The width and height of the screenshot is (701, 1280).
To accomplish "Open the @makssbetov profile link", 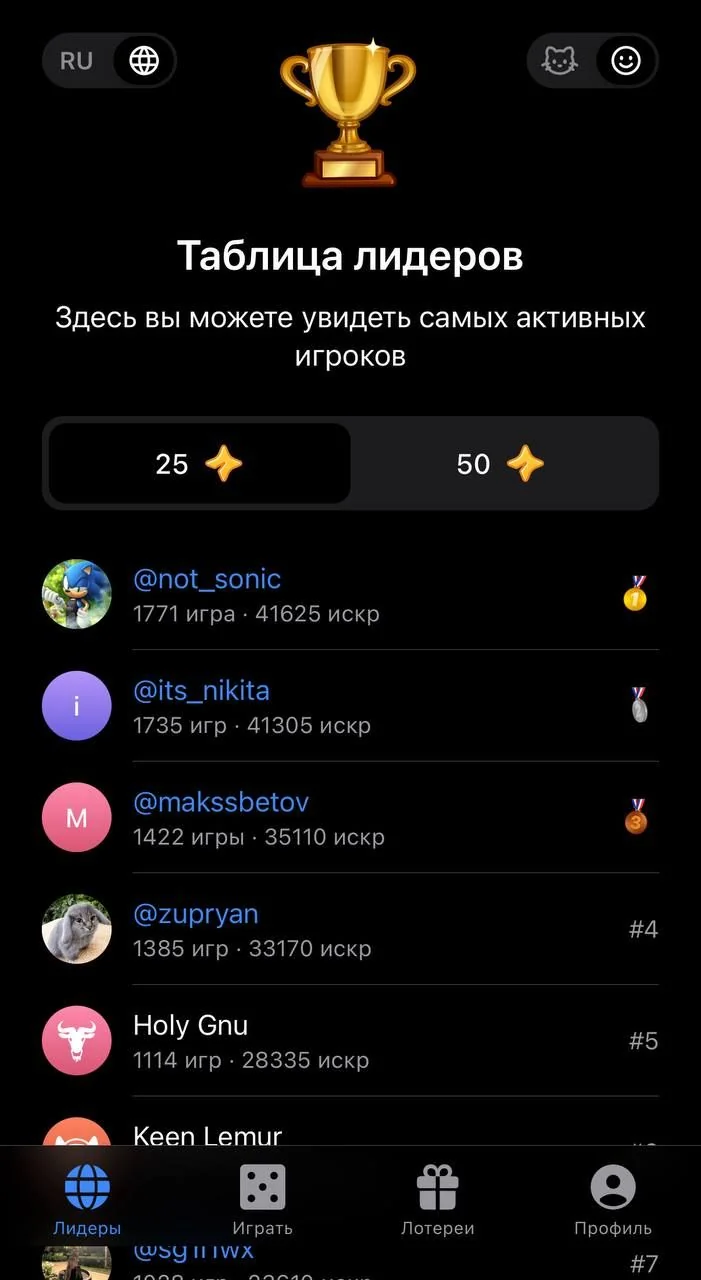I will [x=221, y=802].
